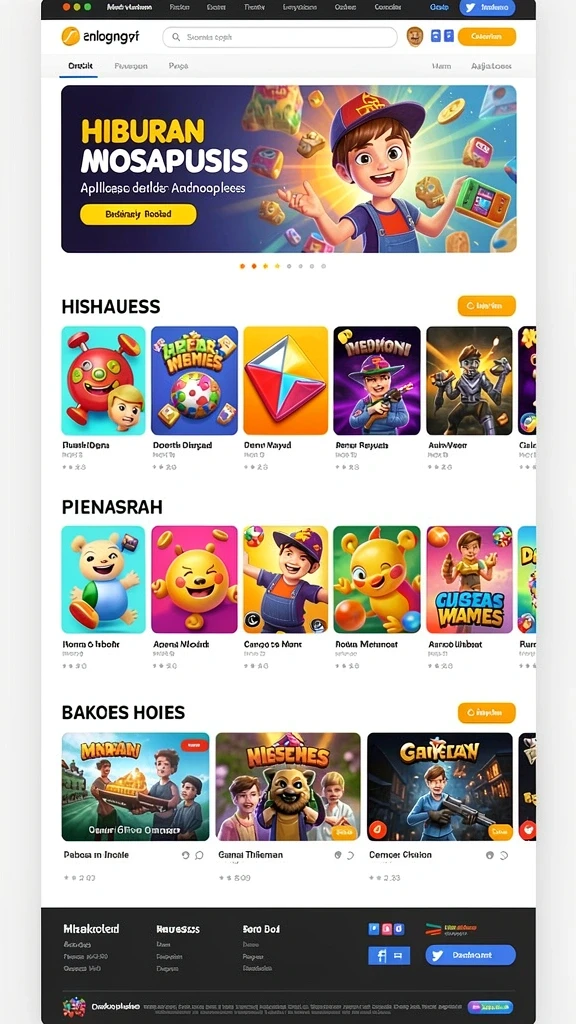The width and height of the screenshot is (576, 1024).
Task: Tap the search box in the header
Action: (280, 37)
